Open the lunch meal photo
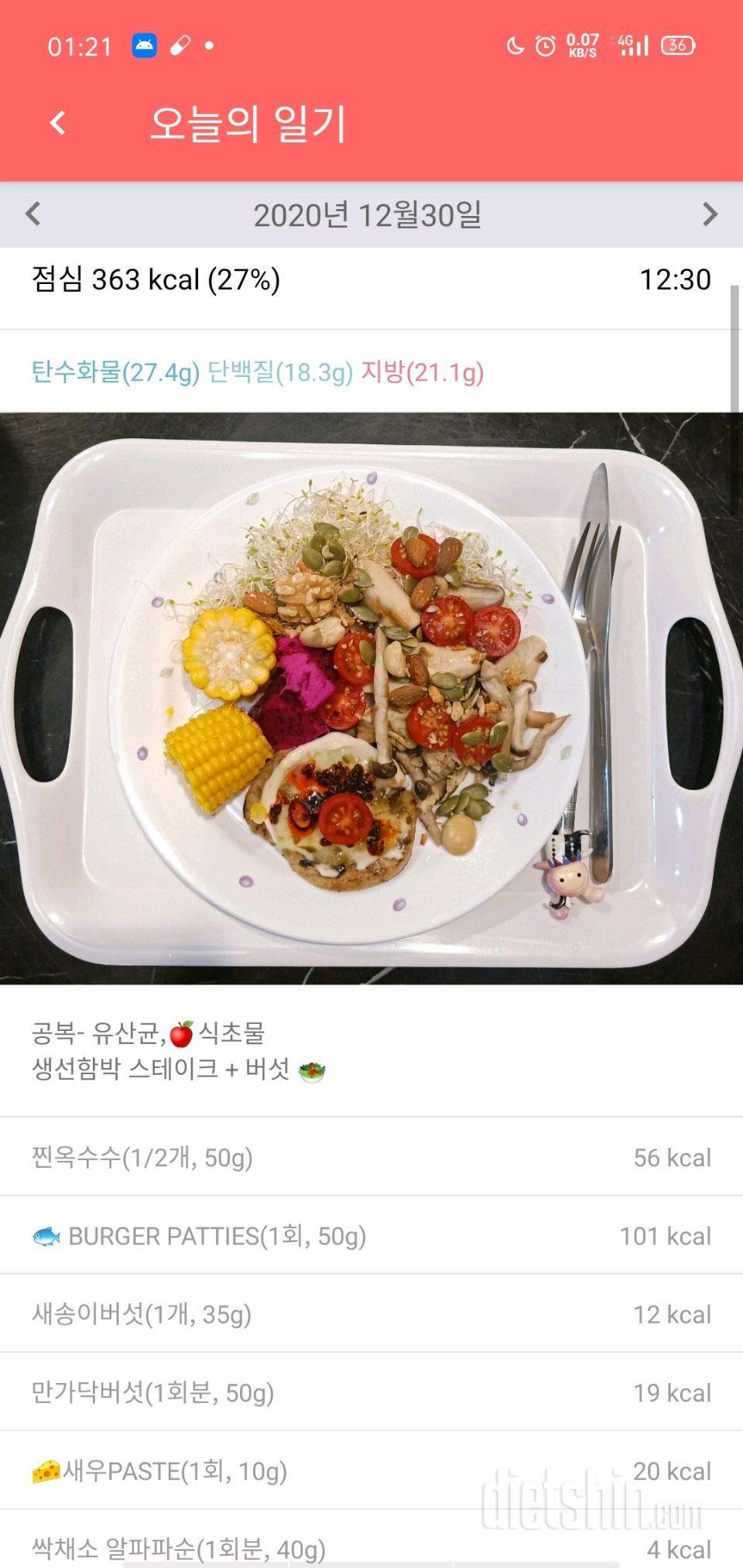 coord(370,697)
